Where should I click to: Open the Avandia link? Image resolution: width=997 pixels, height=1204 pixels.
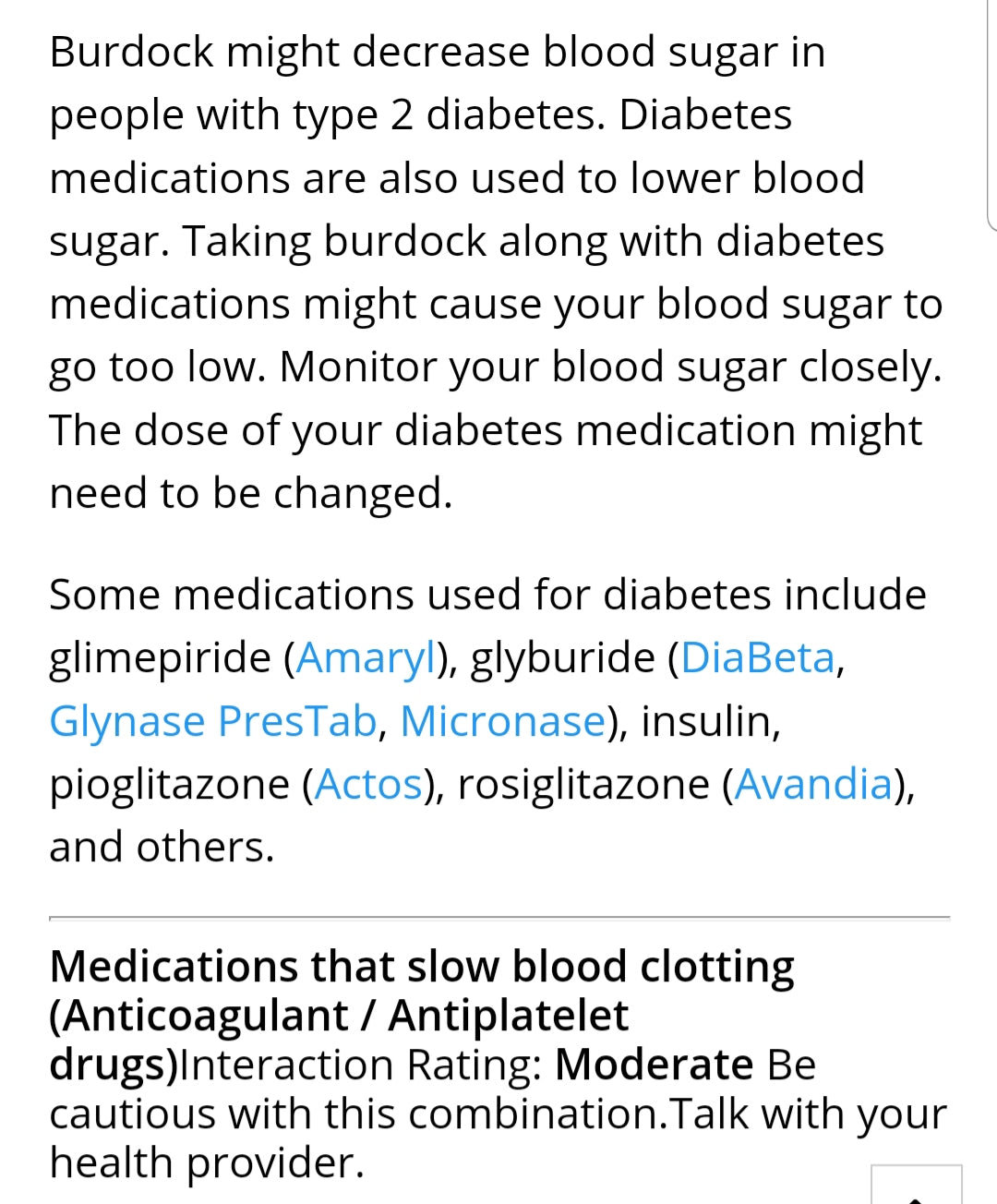[x=813, y=785]
